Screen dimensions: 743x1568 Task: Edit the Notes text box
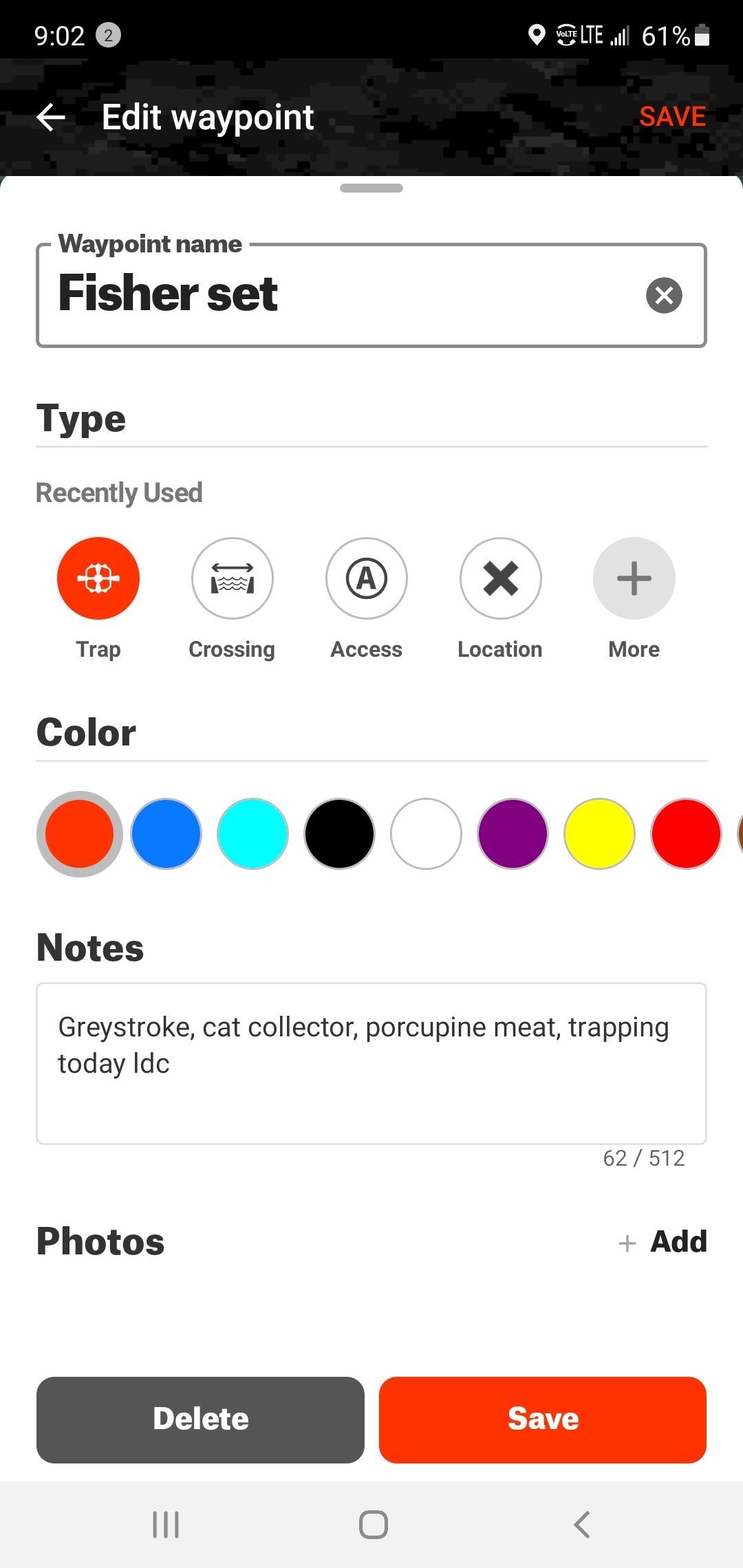(x=371, y=1063)
